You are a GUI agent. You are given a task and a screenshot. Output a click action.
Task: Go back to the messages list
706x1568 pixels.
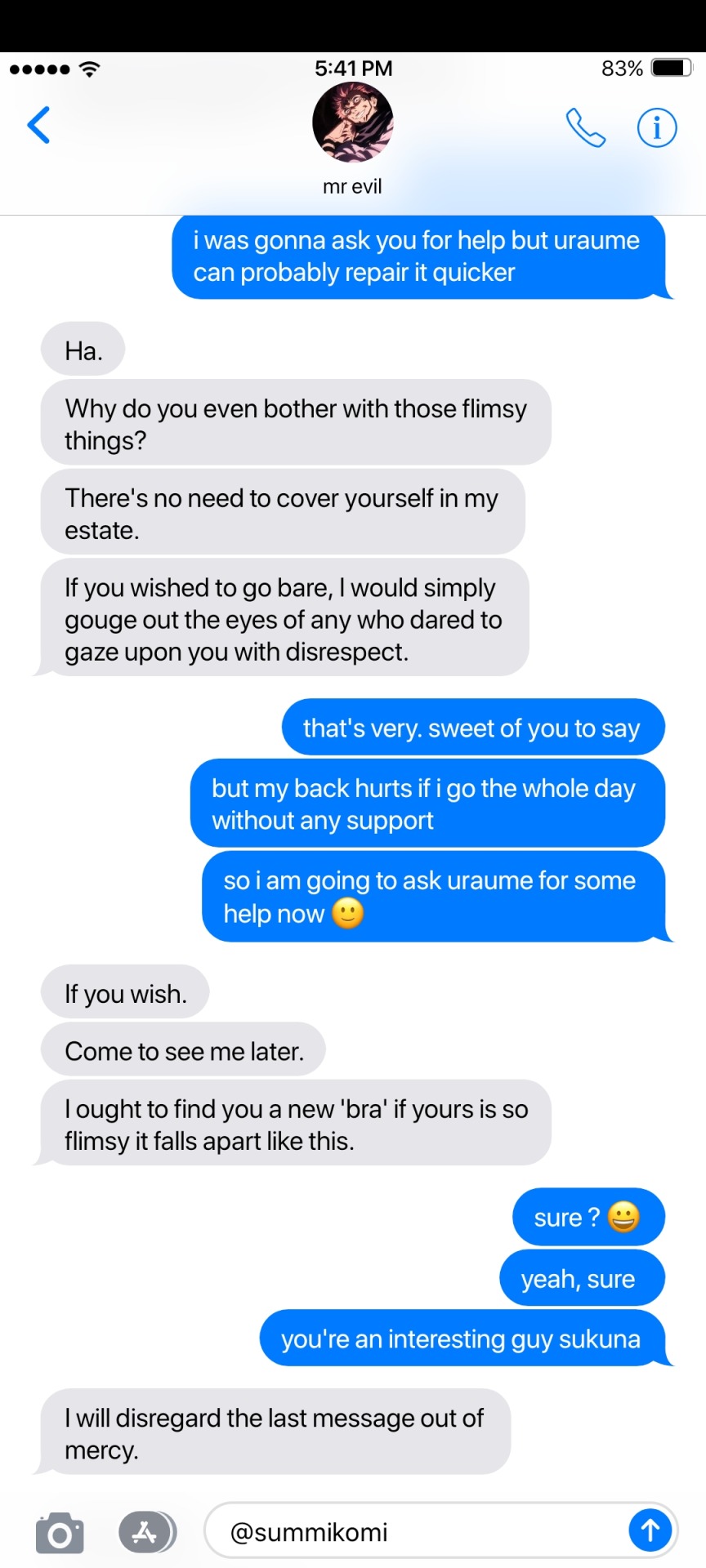pos(38,125)
